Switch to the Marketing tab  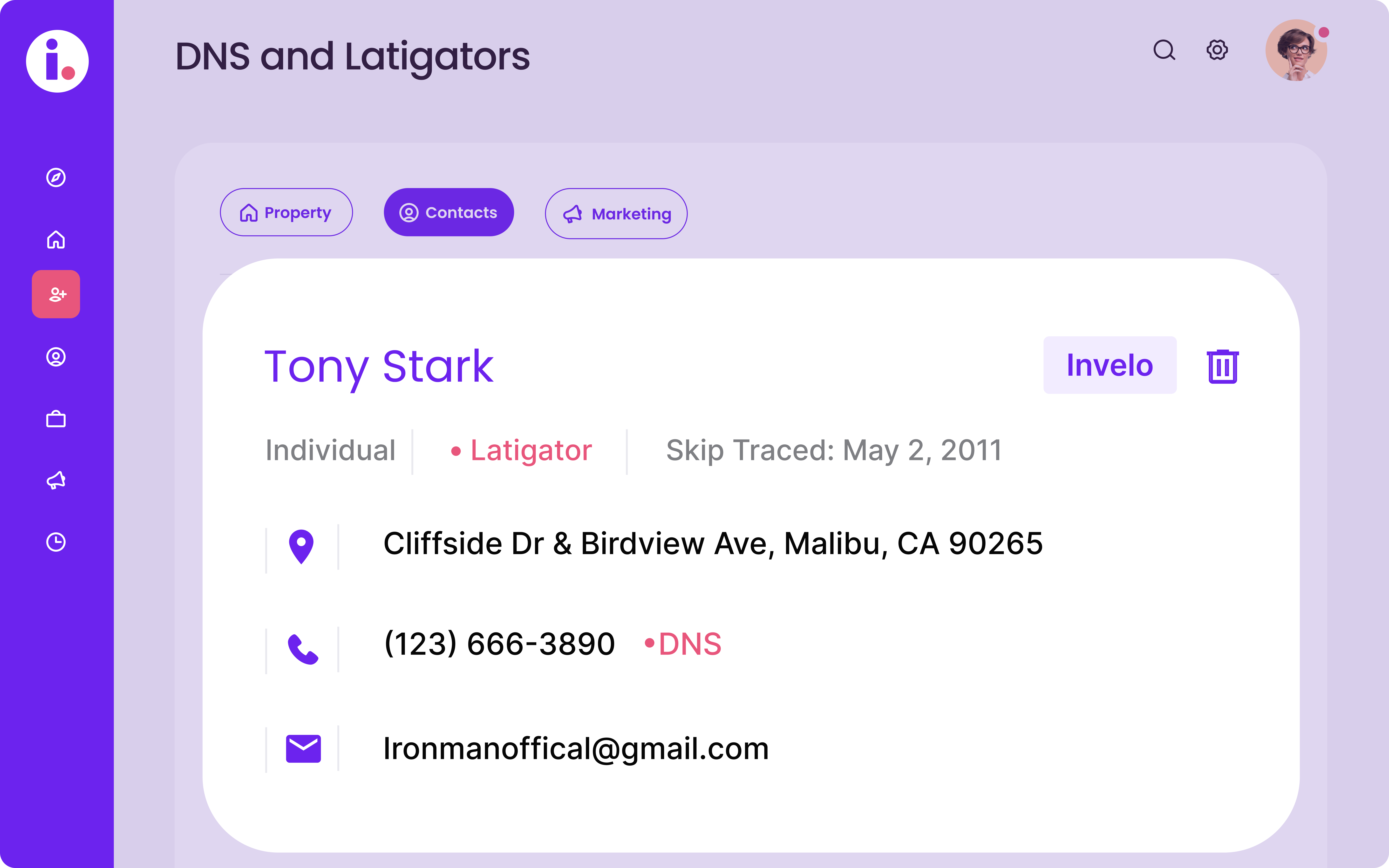click(616, 214)
